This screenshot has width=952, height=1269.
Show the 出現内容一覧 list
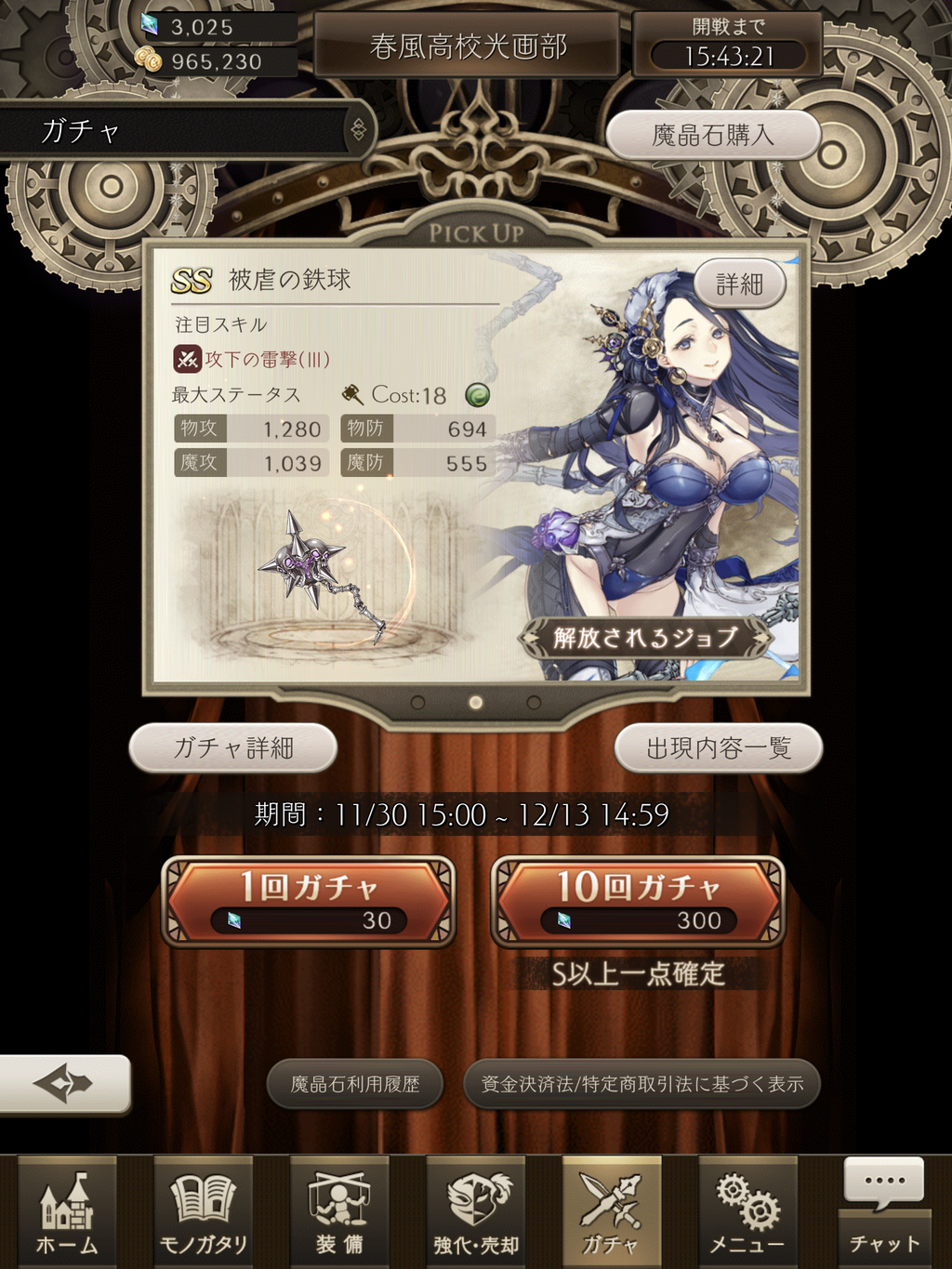tap(719, 747)
